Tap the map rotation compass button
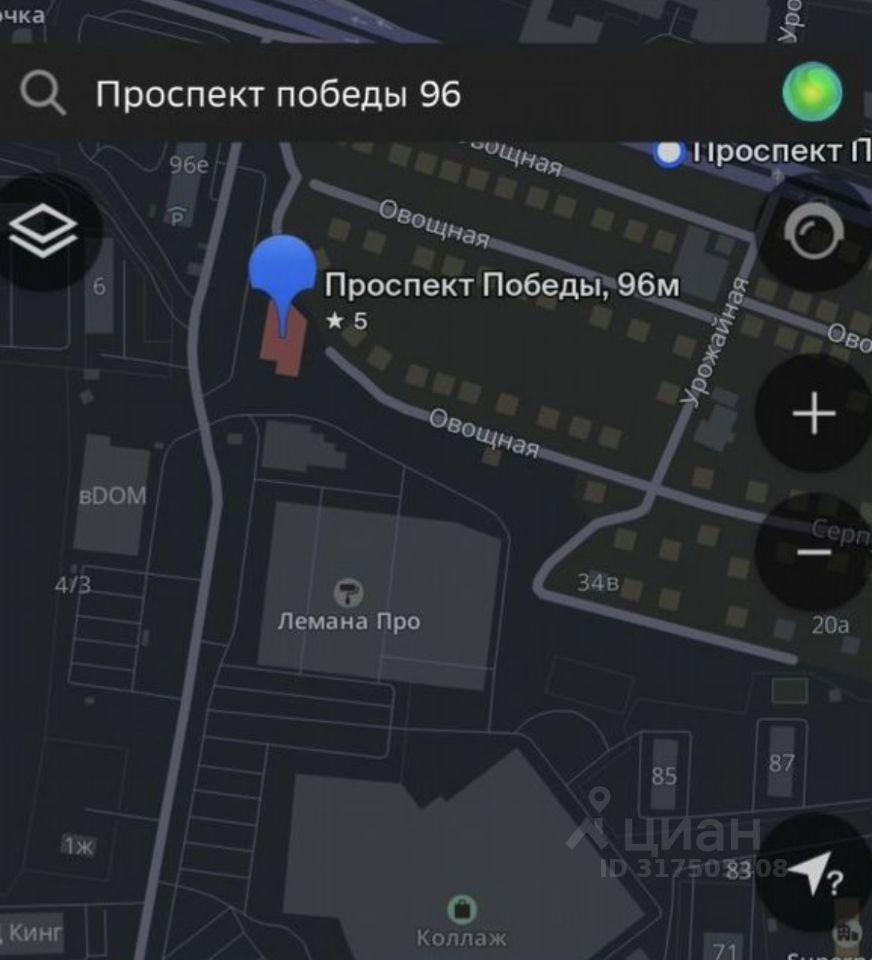 point(813,235)
